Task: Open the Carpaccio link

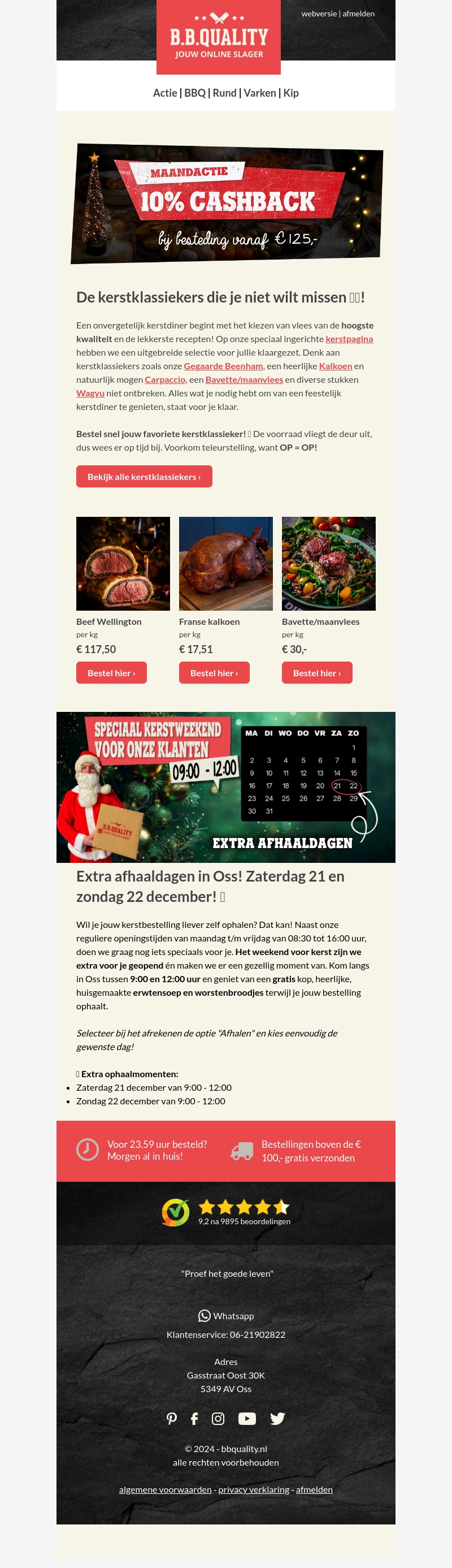Action: [x=166, y=379]
